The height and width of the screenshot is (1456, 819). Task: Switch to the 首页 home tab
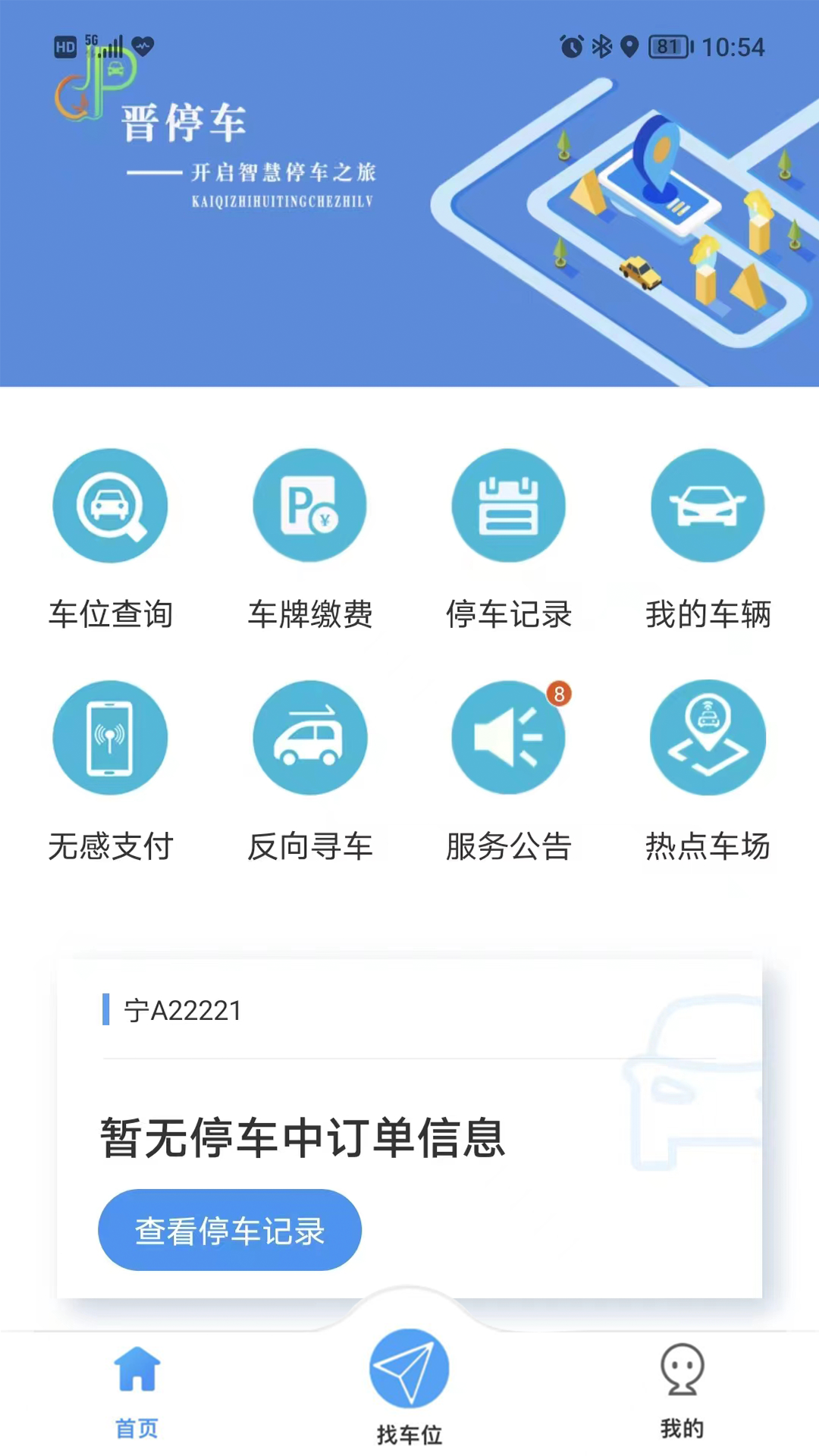click(x=136, y=1389)
